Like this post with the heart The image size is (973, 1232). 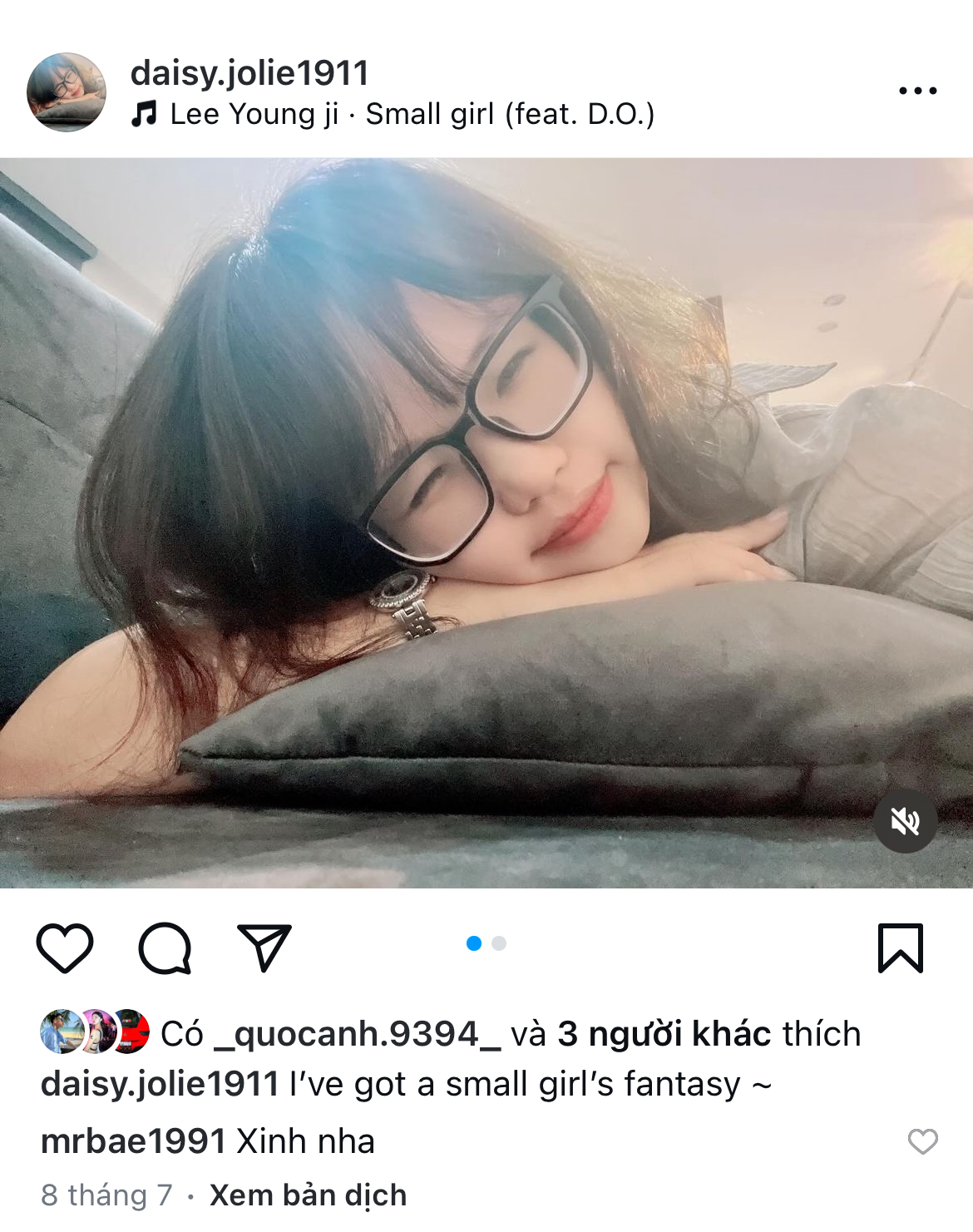click(x=65, y=948)
